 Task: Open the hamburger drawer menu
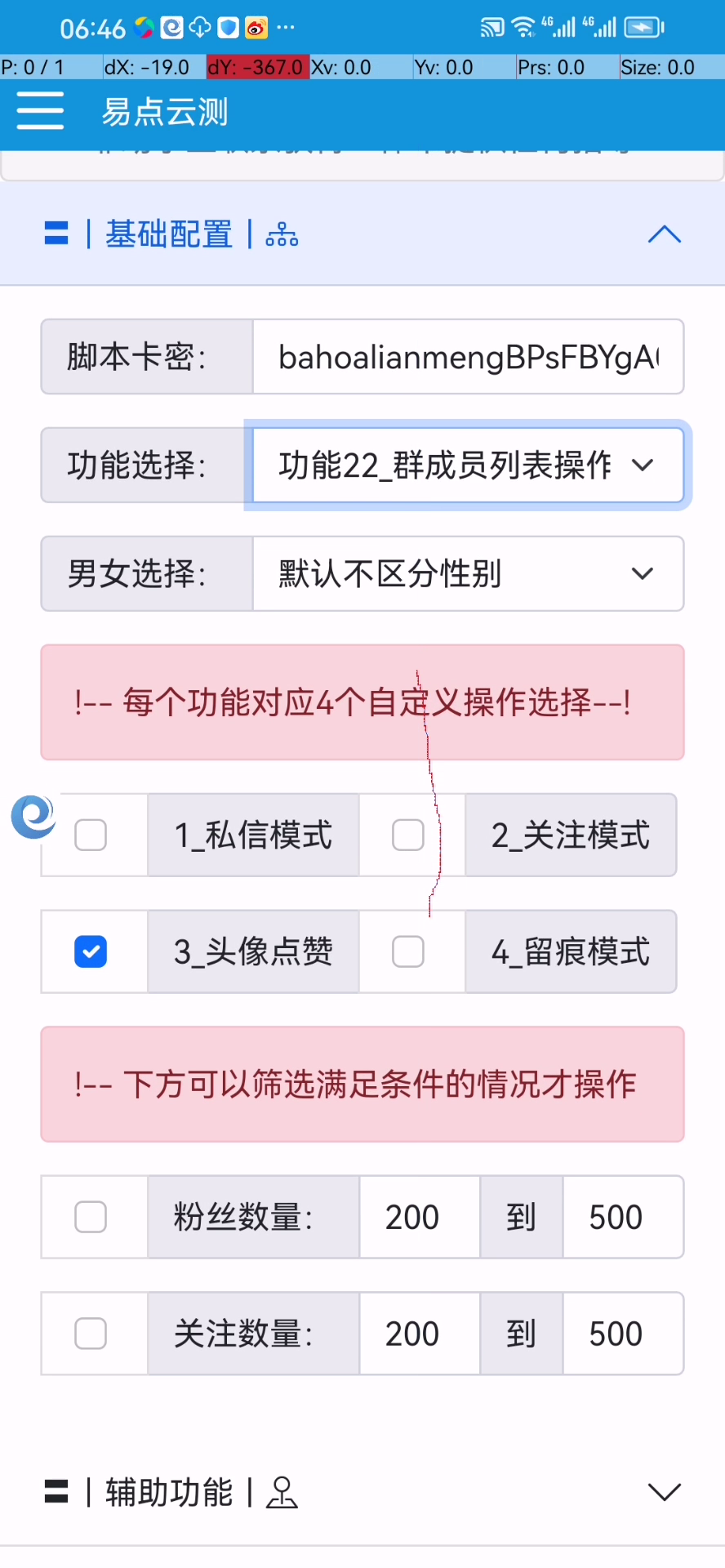[x=40, y=111]
